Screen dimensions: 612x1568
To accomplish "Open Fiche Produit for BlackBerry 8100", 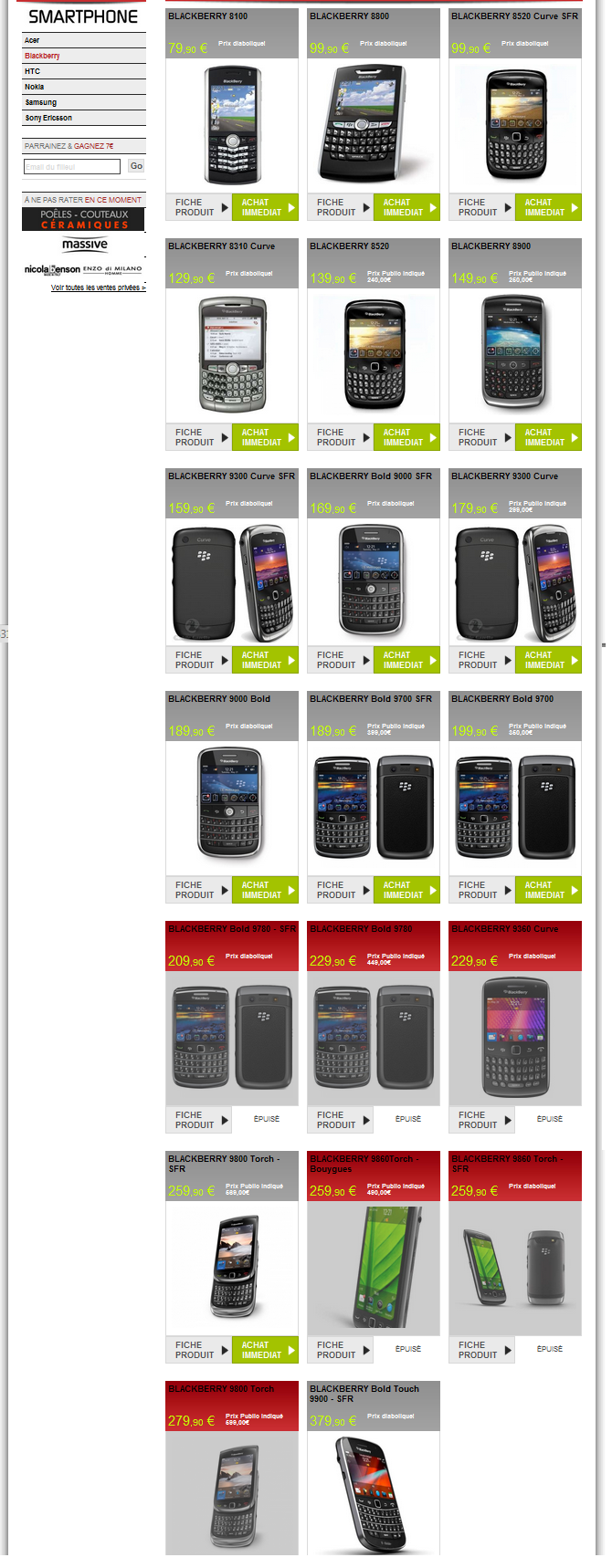I will [x=198, y=207].
